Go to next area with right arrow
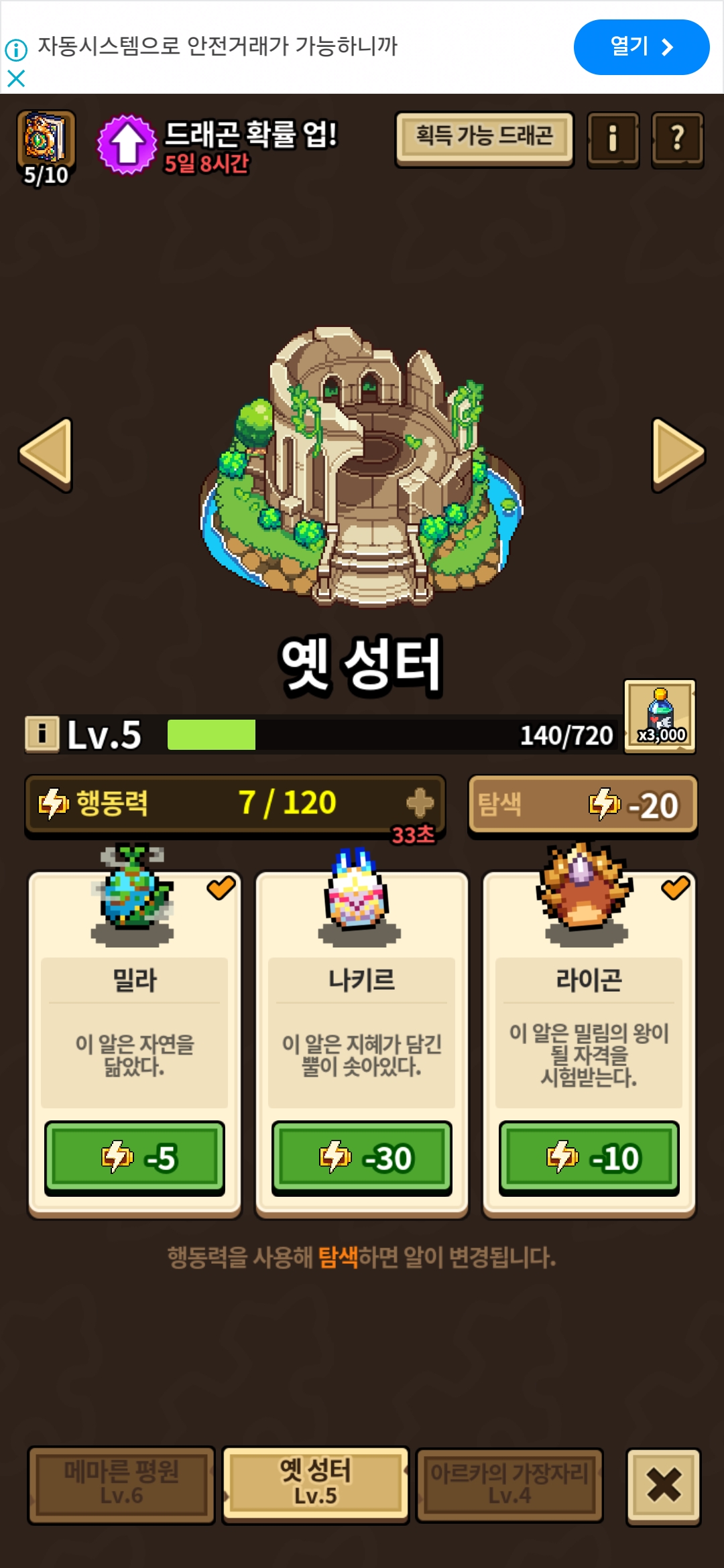Screen dimensions: 724x1568 (x=677, y=454)
